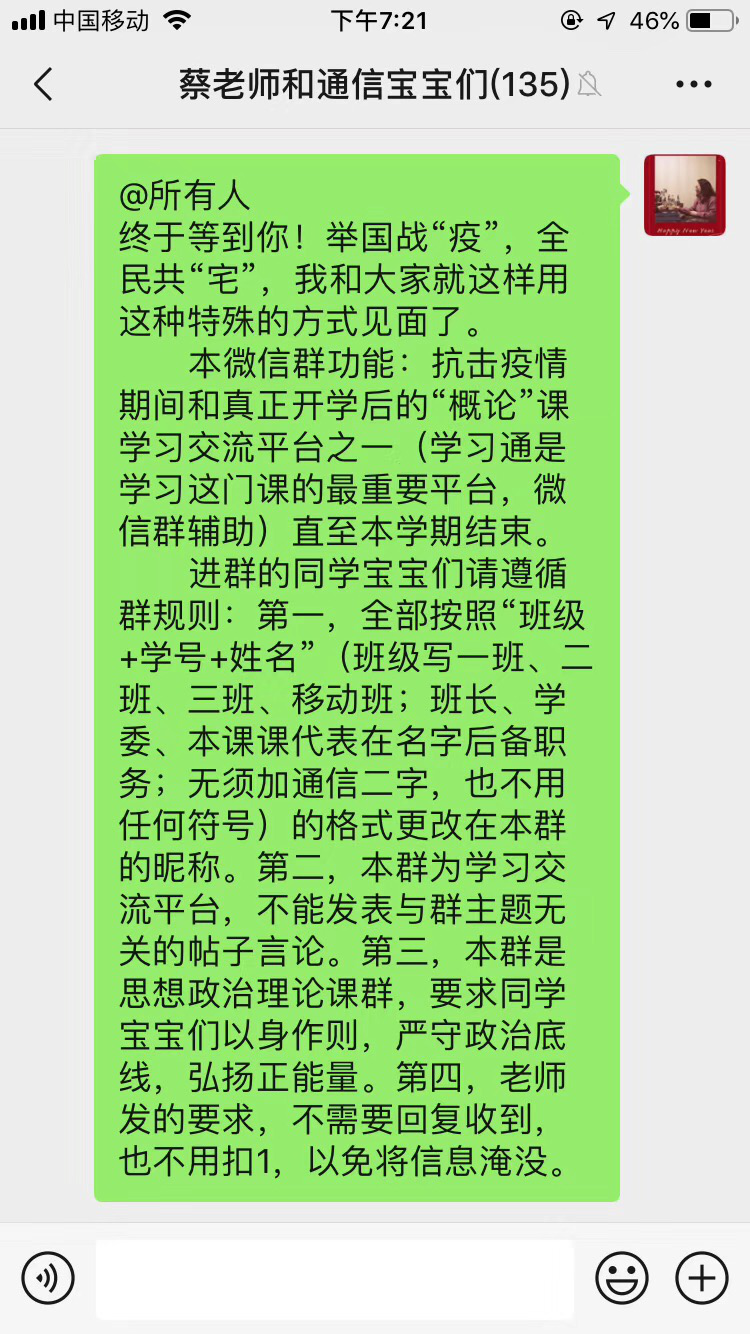Open the plus attachments menu

coord(702,1277)
